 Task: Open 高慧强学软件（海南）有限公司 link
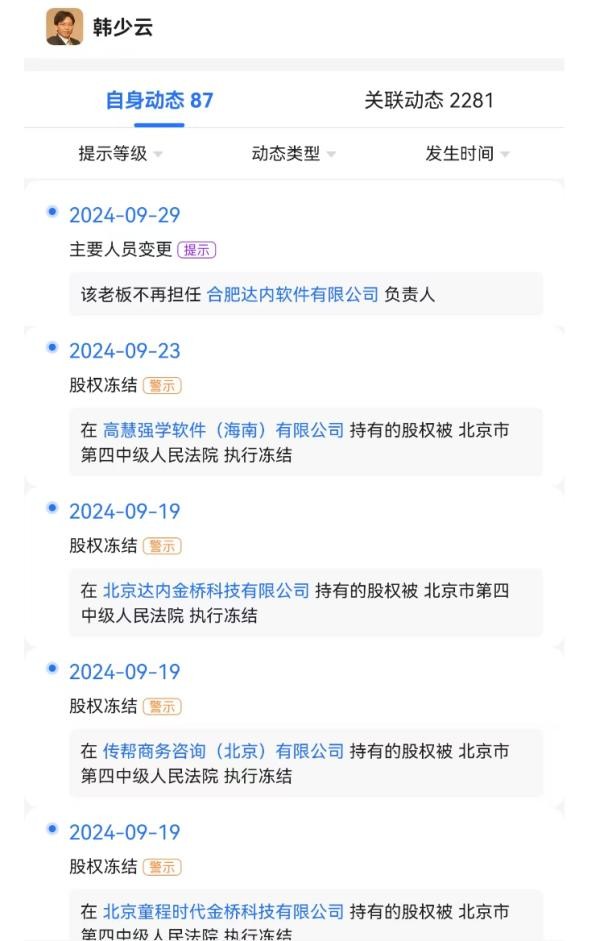(224, 430)
